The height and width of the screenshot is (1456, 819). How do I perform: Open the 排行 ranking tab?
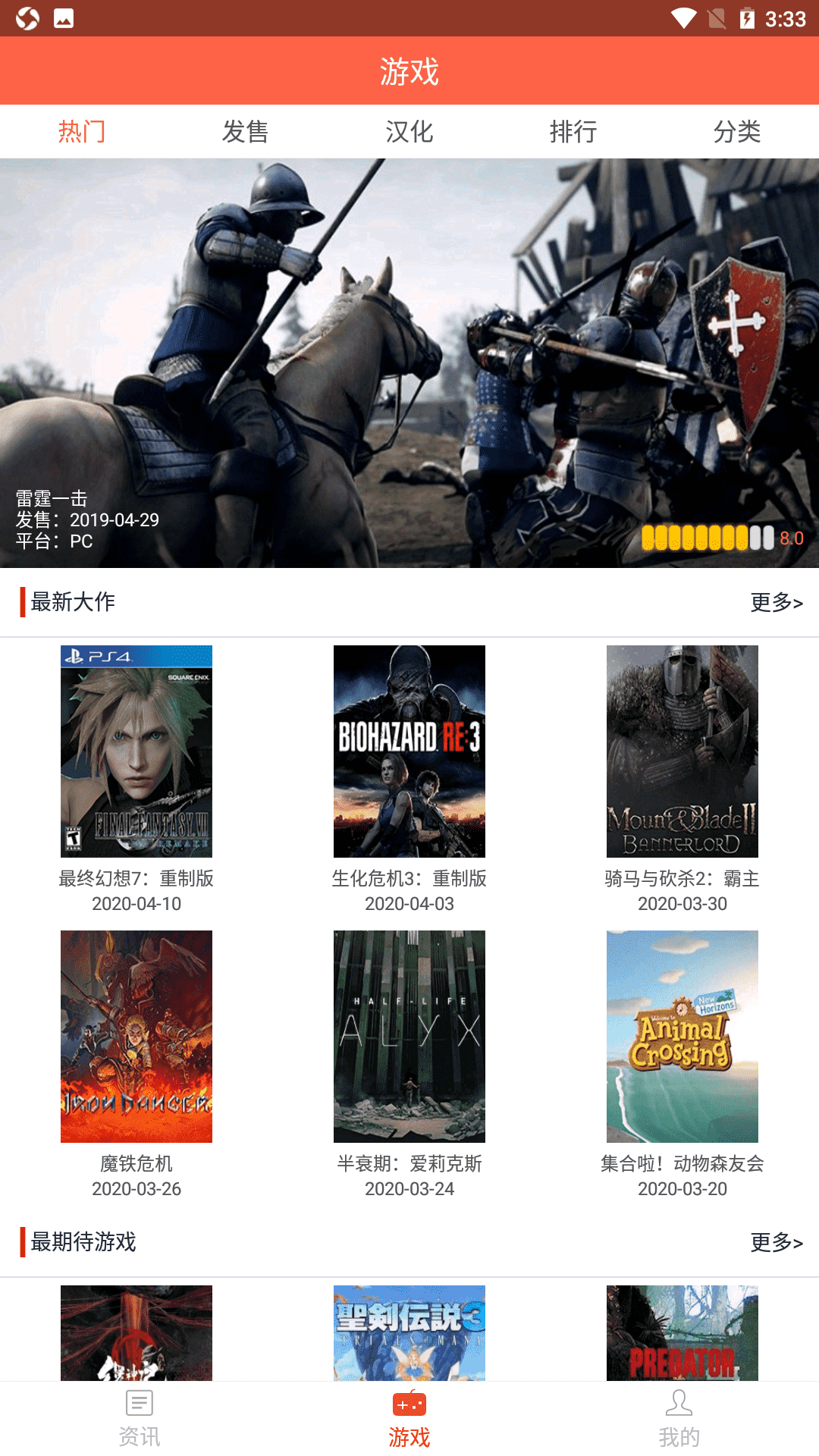tap(573, 132)
